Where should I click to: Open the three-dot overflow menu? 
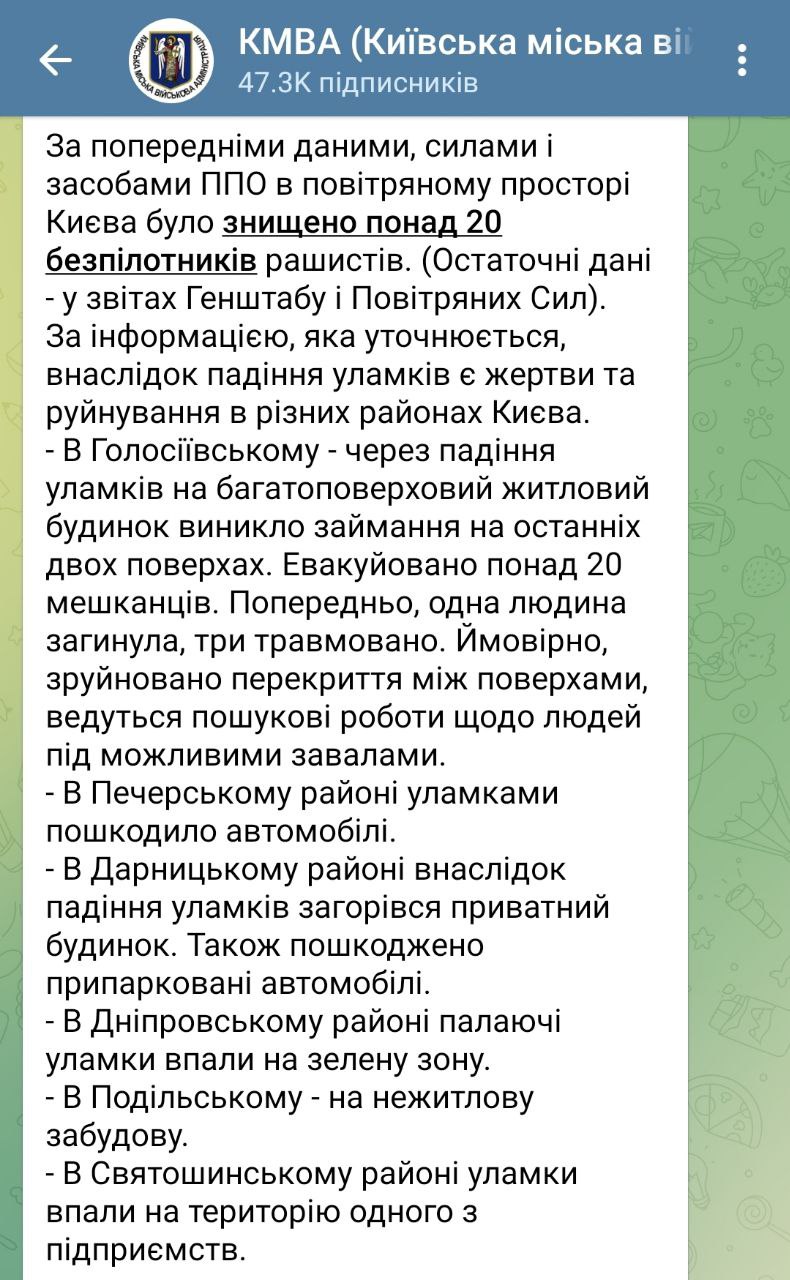coord(742,60)
